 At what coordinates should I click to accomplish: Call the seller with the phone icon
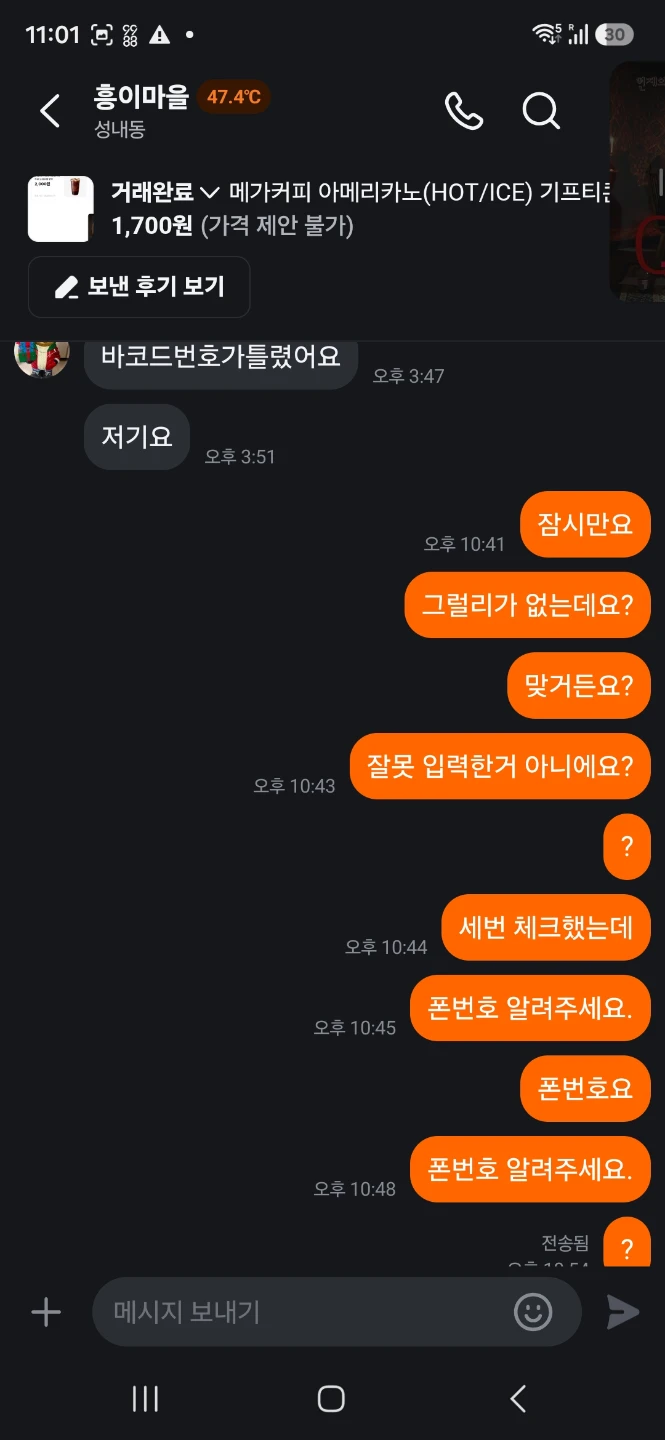pos(464,111)
